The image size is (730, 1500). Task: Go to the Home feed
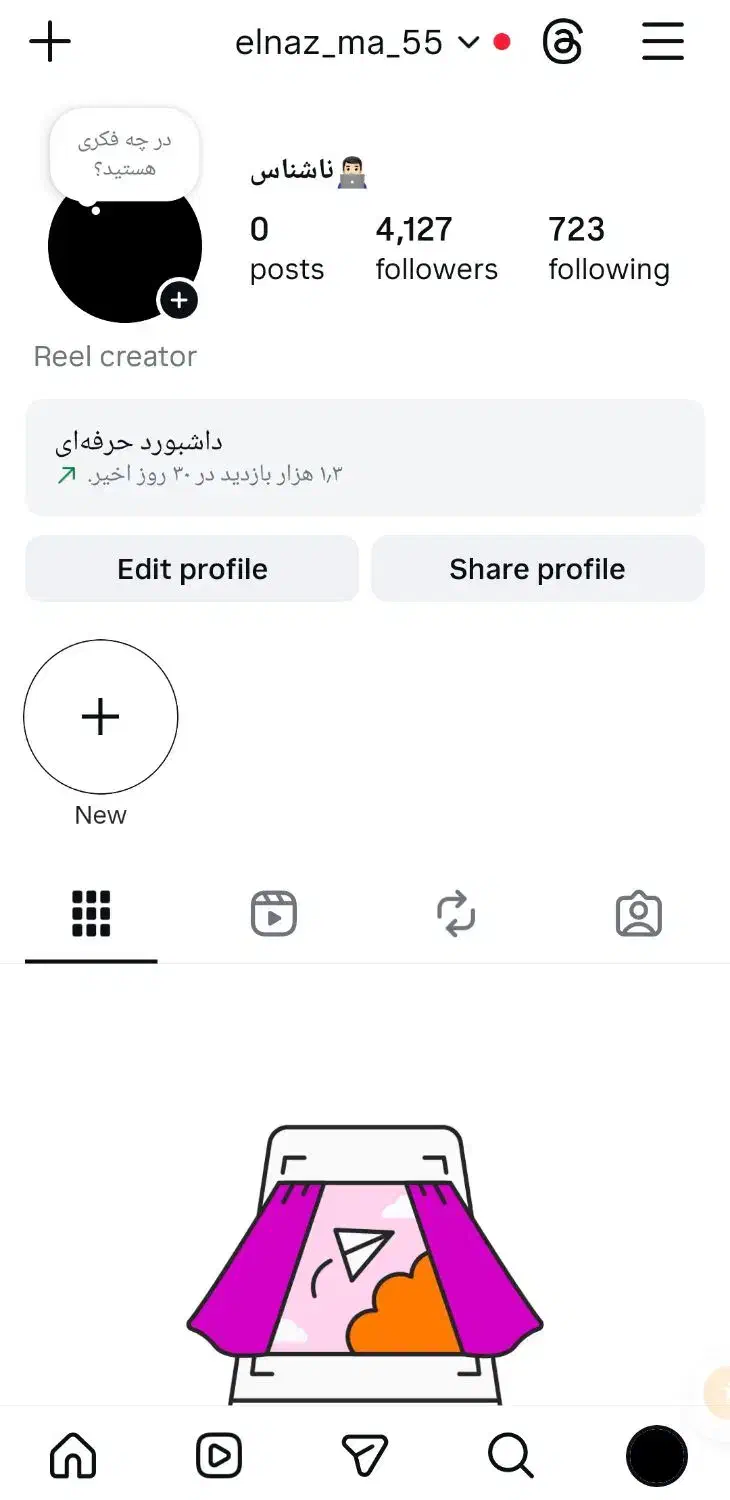73,1455
